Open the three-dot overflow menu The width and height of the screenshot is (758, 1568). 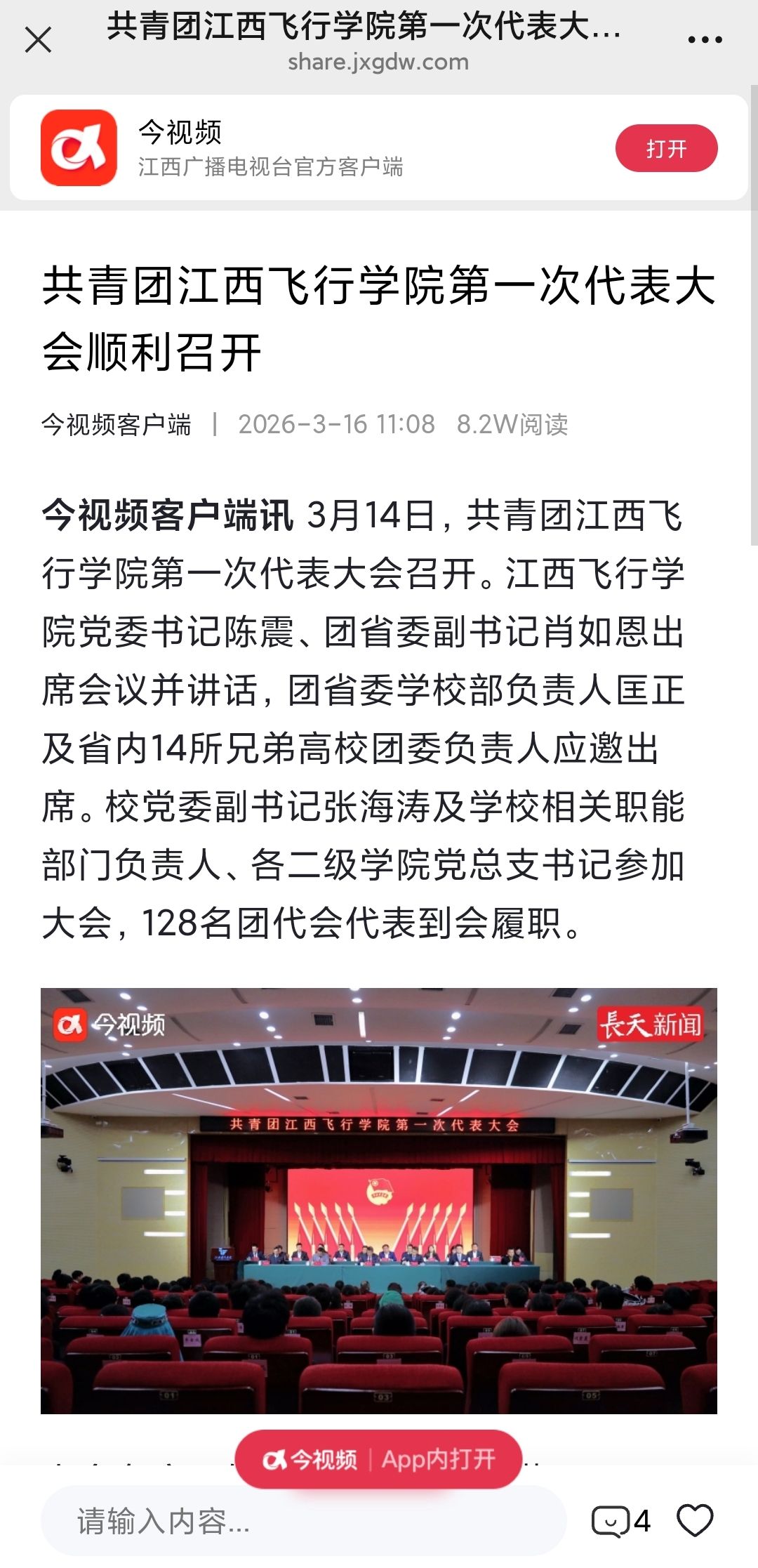705,40
